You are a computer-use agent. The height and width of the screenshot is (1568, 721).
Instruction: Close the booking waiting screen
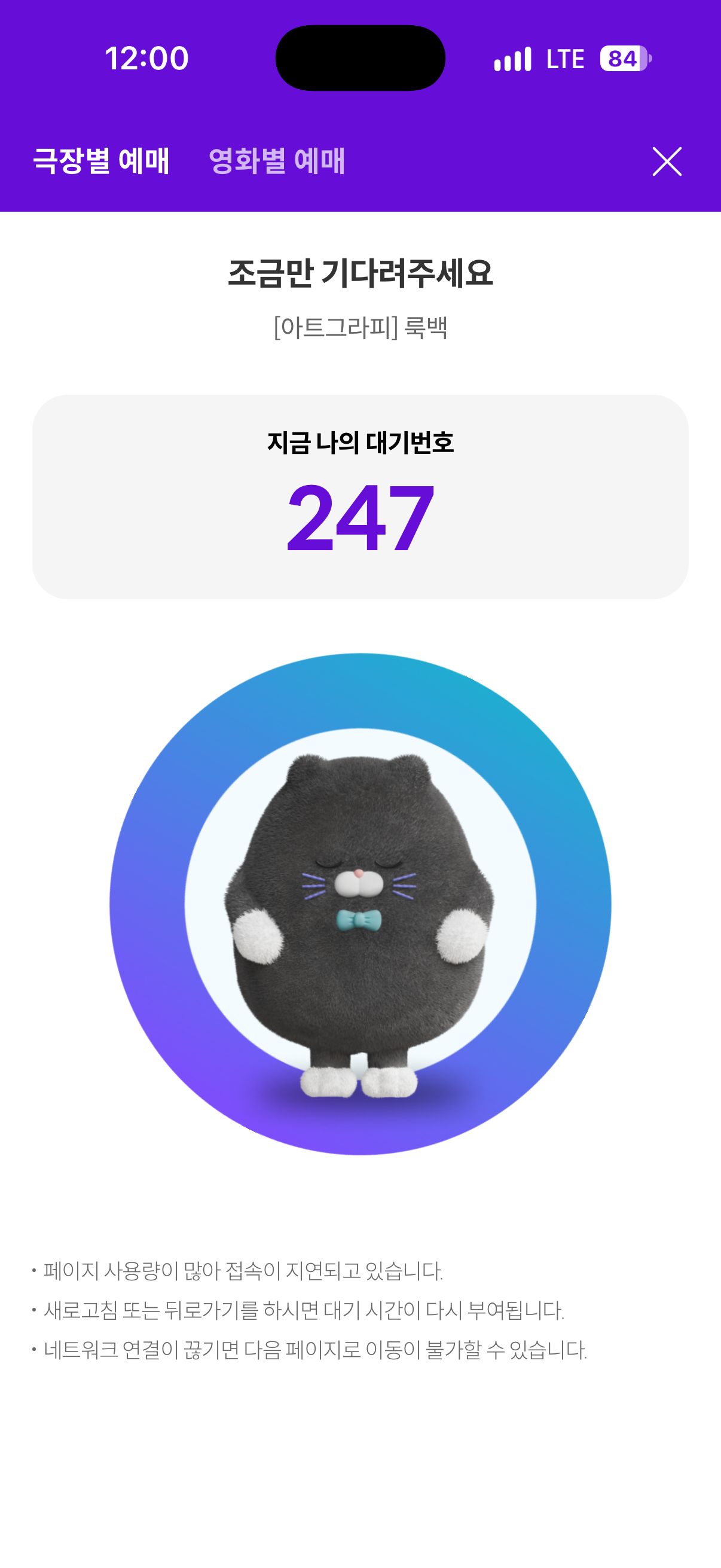coord(667,161)
